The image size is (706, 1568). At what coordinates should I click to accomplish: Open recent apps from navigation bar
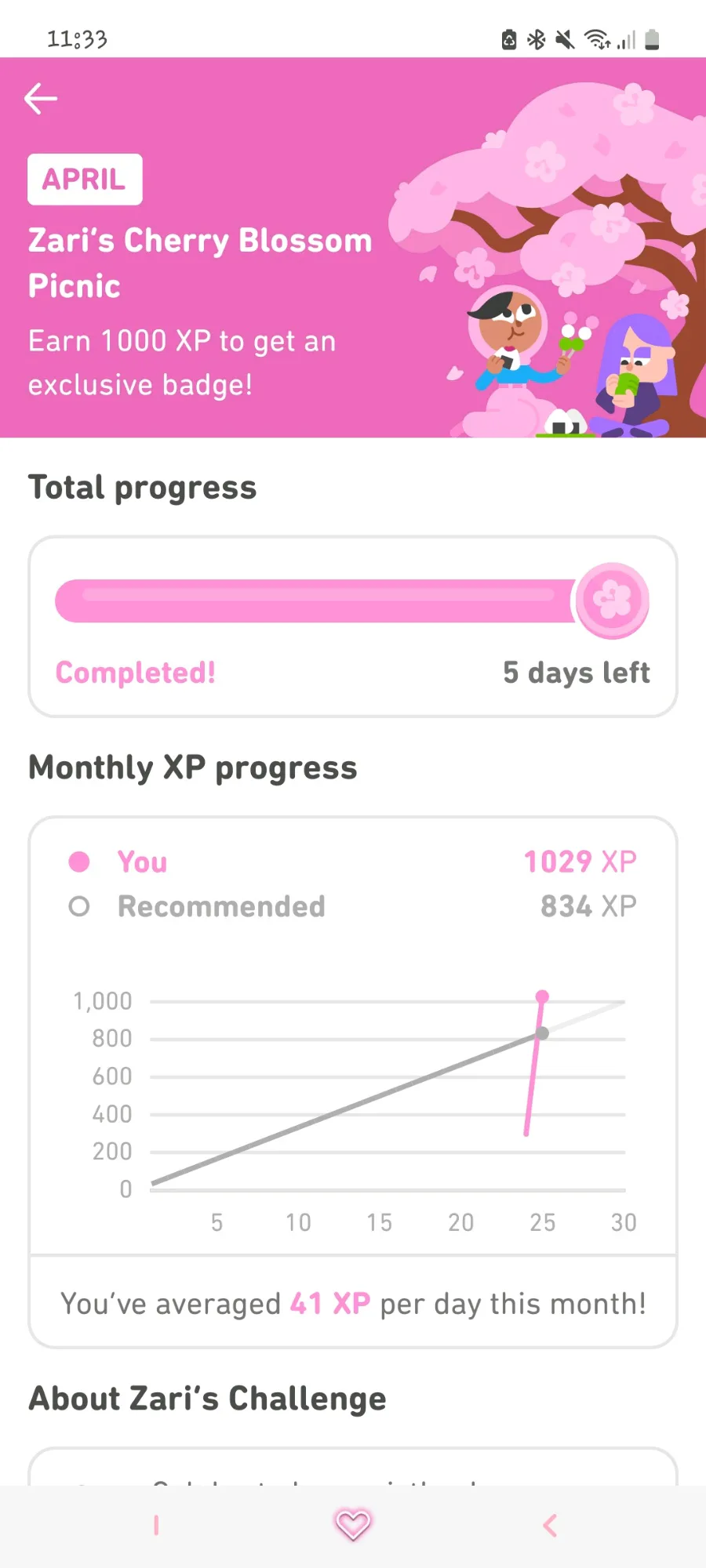(x=156, y=1525)
